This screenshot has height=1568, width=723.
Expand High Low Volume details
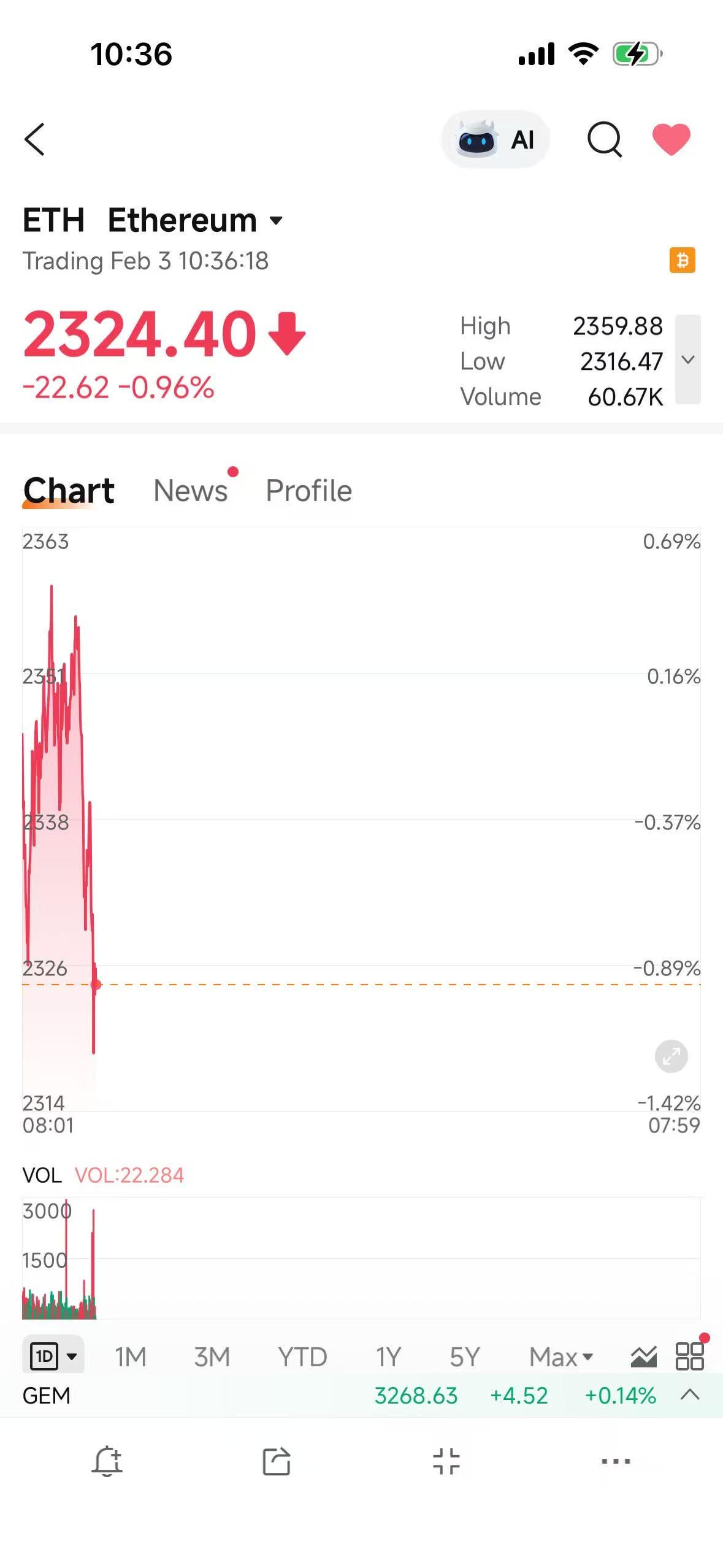pos(688,361)
